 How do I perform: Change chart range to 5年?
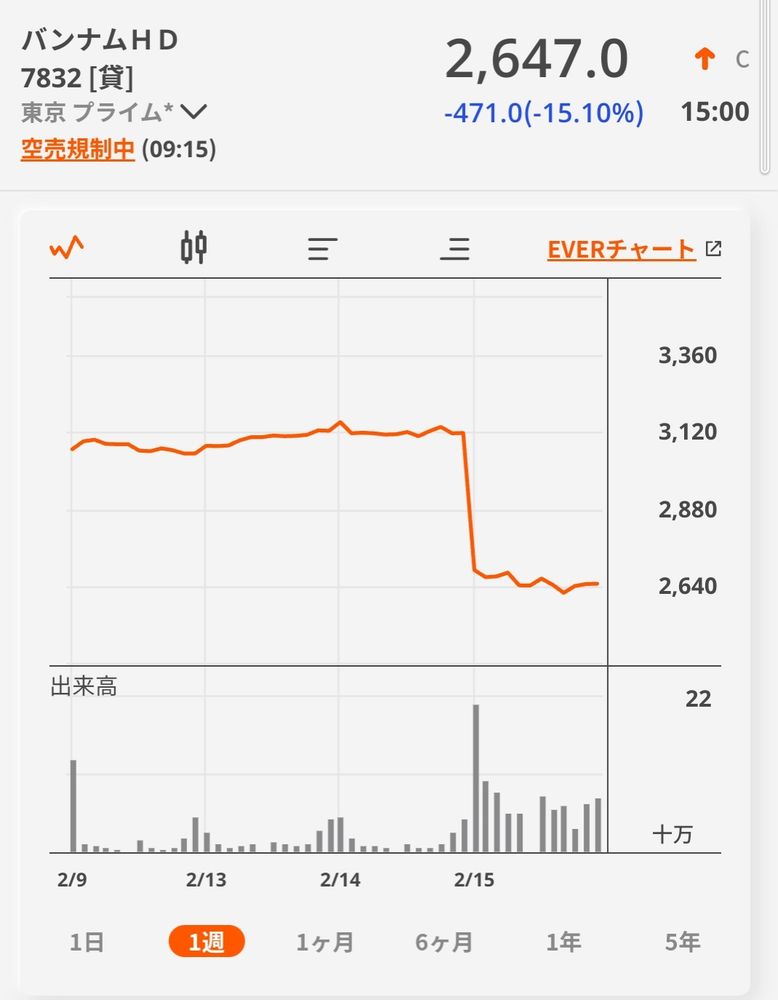682,941
